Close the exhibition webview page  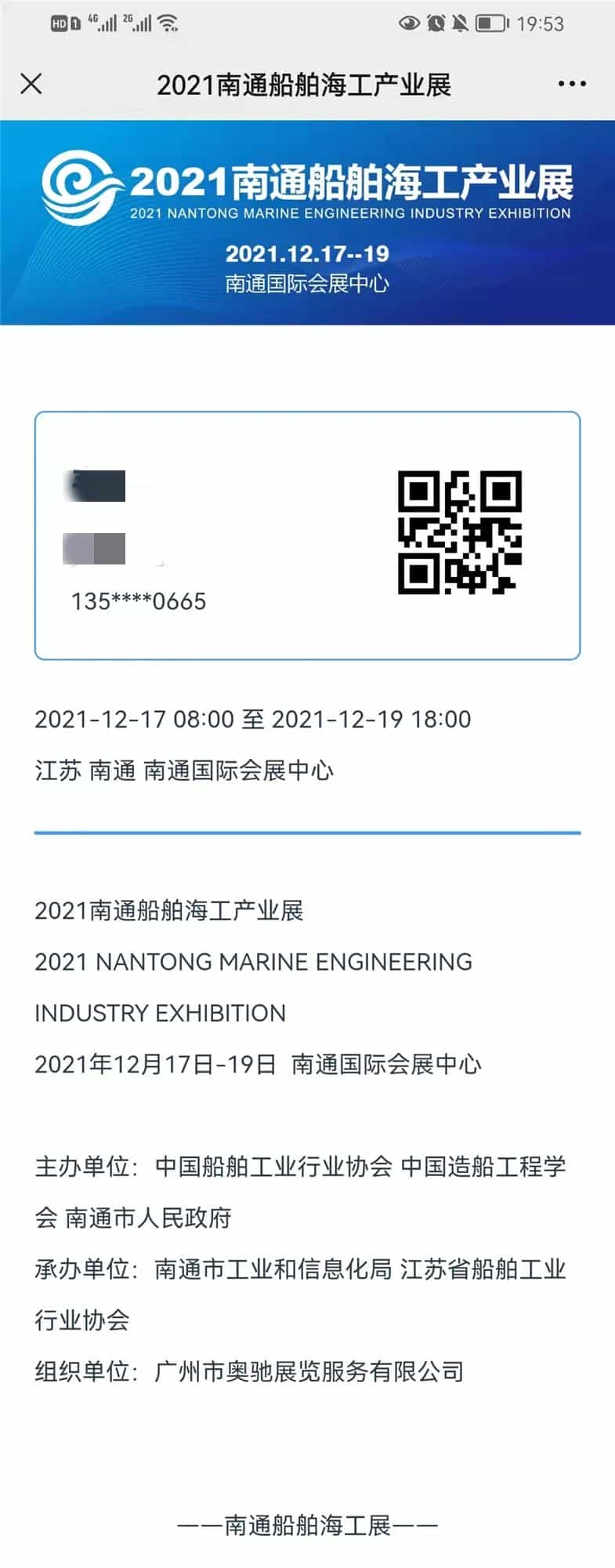click(x=31, y=84)
